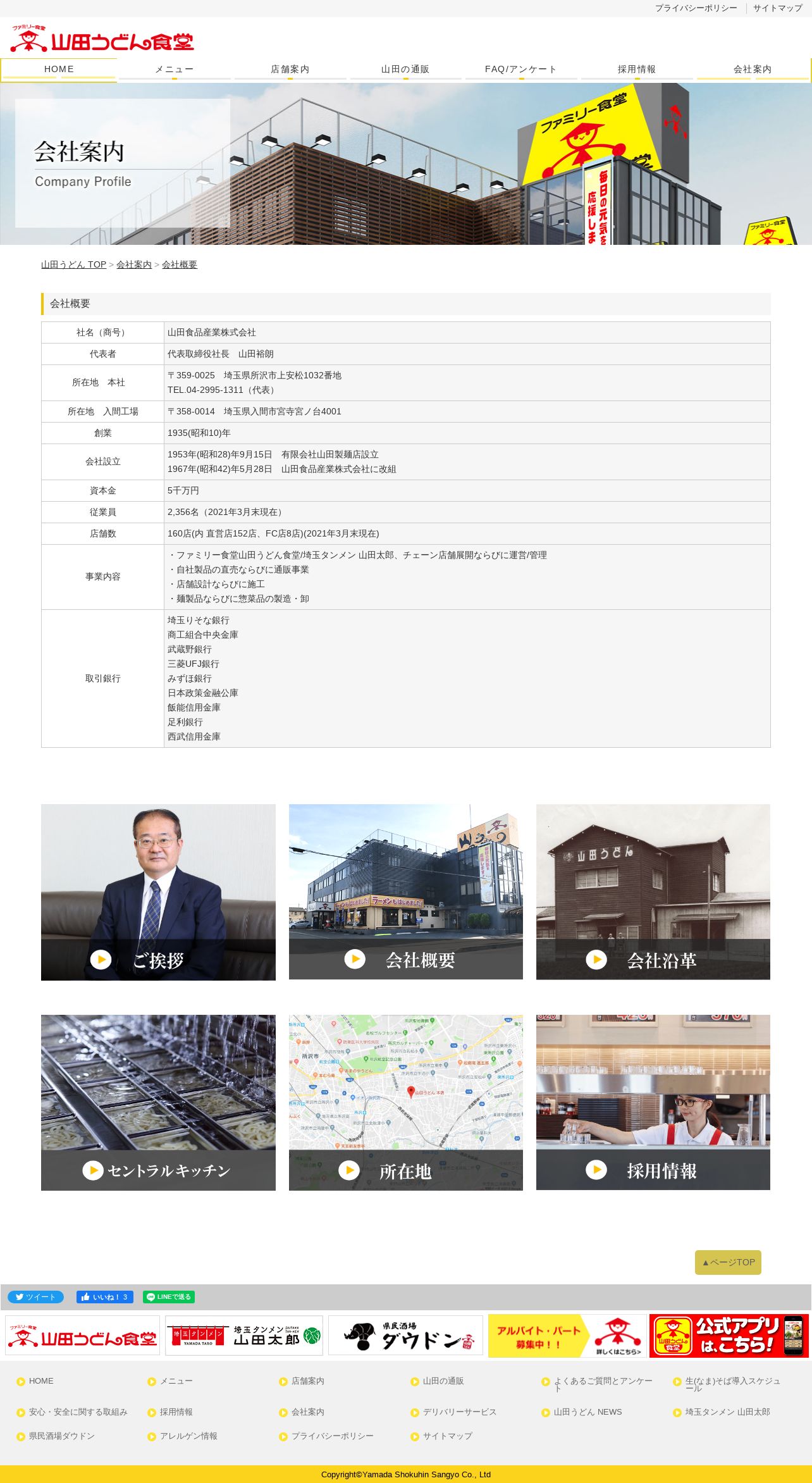Viewport: 812px width, 1483px height.
Task: Open アレルゲン情報 in the footer links
Action: coord(188,1436)
